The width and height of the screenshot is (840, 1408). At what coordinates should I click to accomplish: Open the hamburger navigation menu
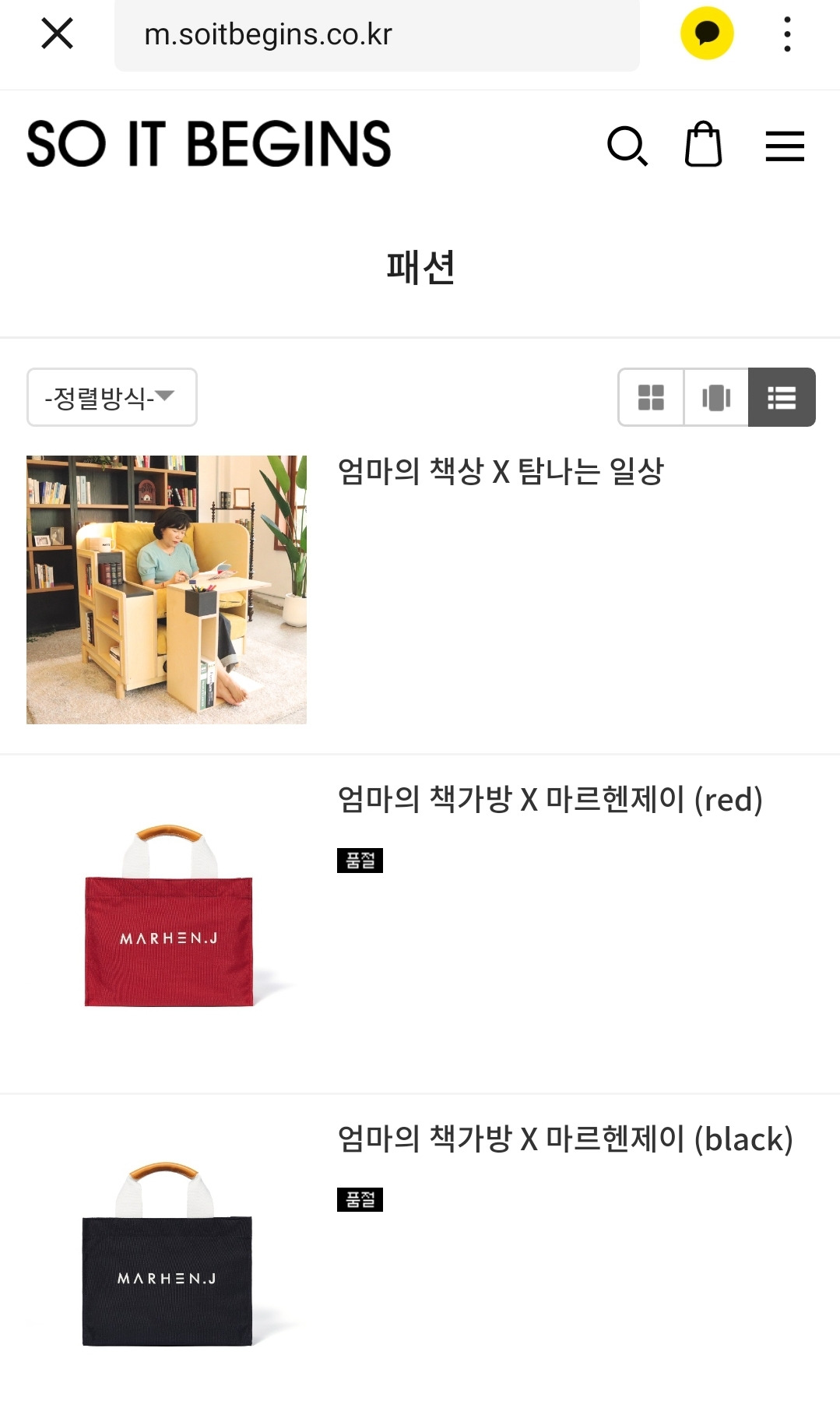785,146
